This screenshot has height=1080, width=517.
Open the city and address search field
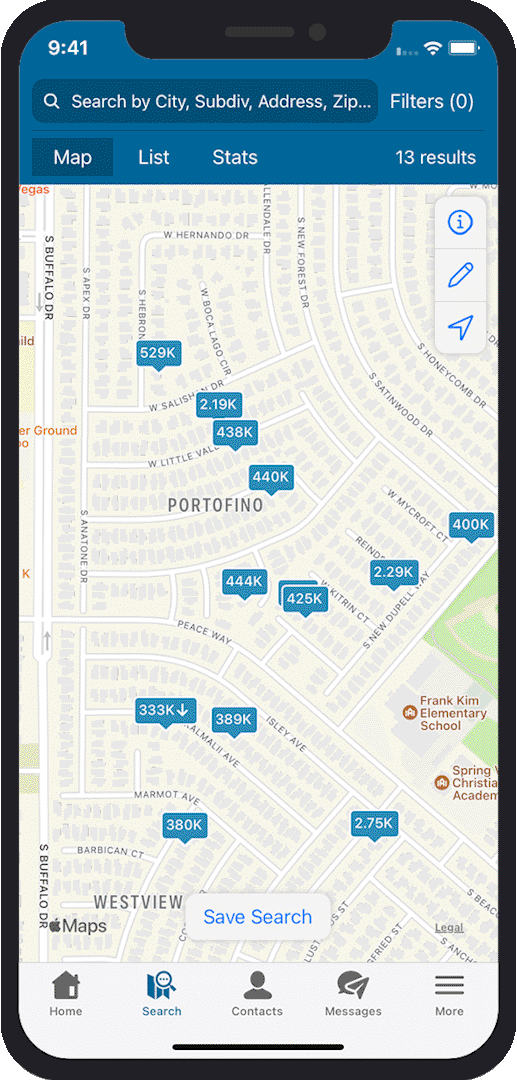(205, 101)
